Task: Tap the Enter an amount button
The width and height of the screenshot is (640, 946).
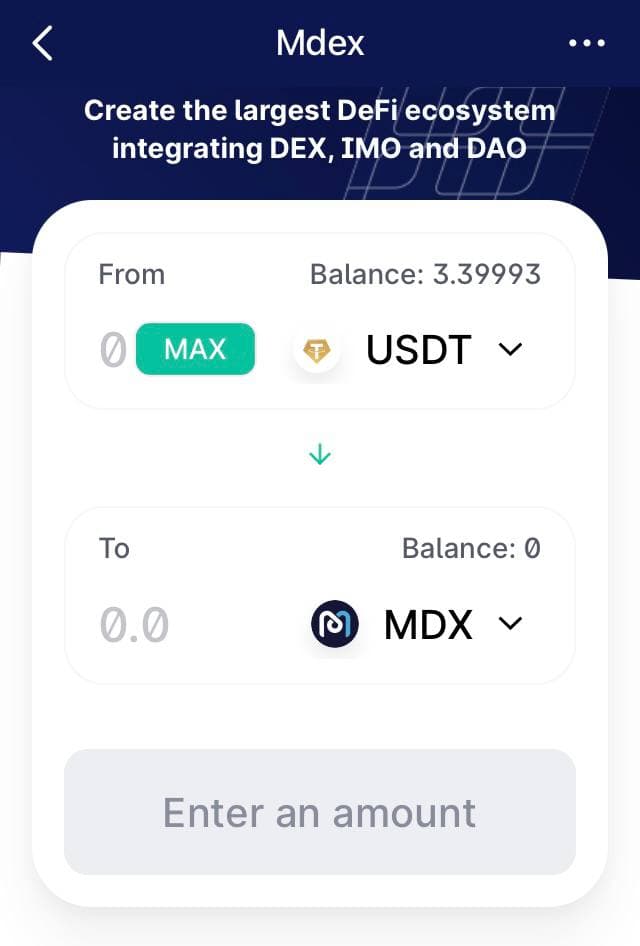Action: click(x=320, y=812)
